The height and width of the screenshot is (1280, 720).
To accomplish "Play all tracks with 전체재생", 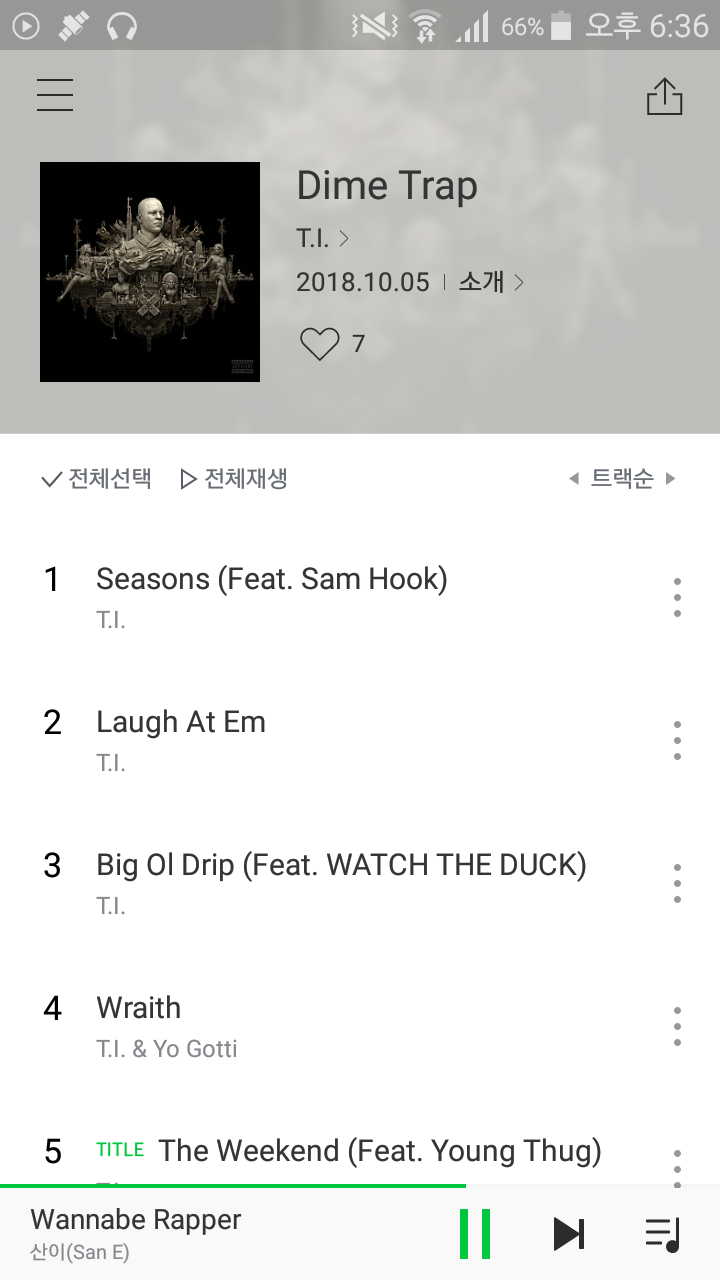I will coord(234,479).
